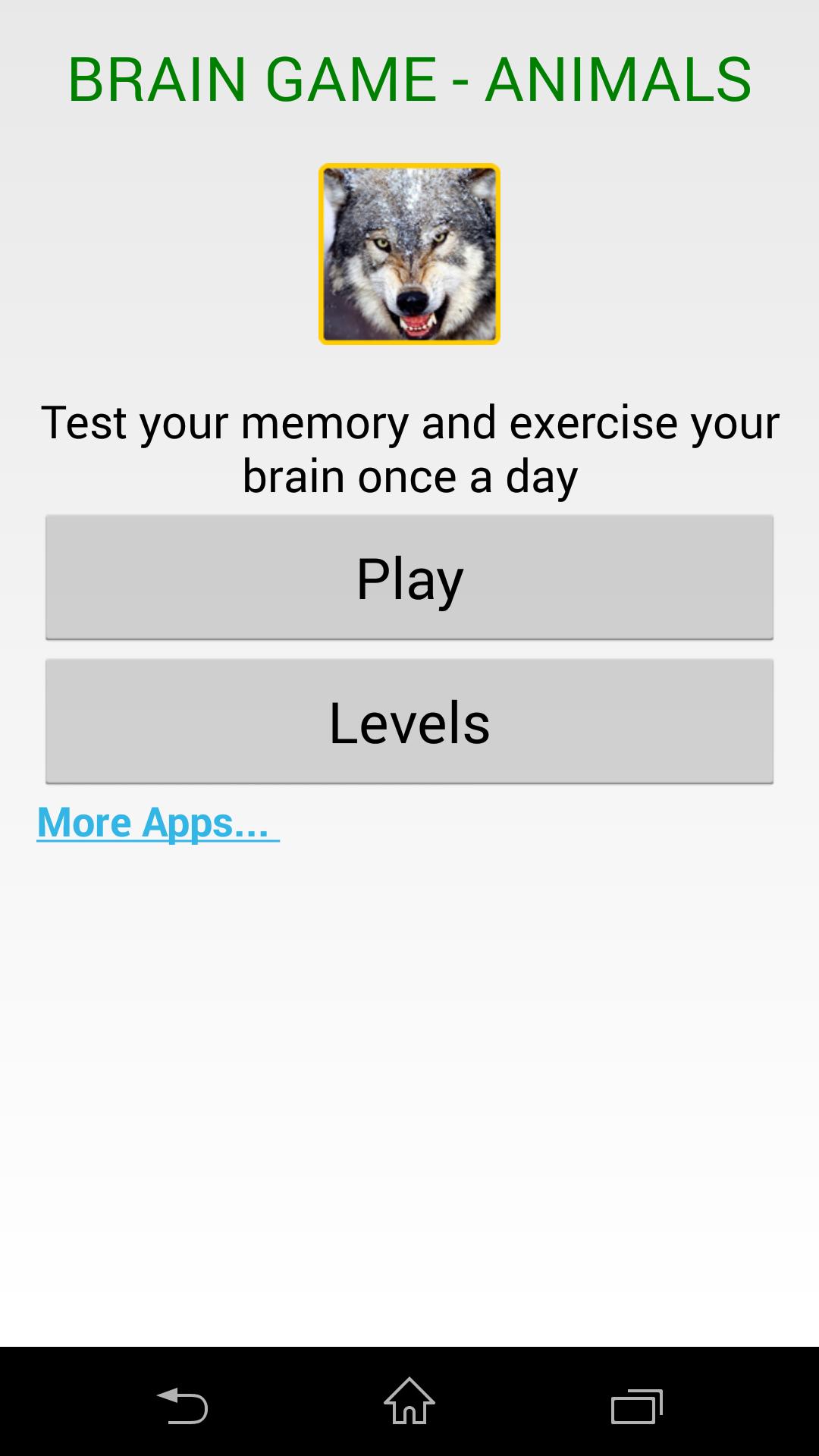Begin playing by tapping Play
This screenshot has height=1456, width=819.
pyautogui.click(x=409, y=578)
